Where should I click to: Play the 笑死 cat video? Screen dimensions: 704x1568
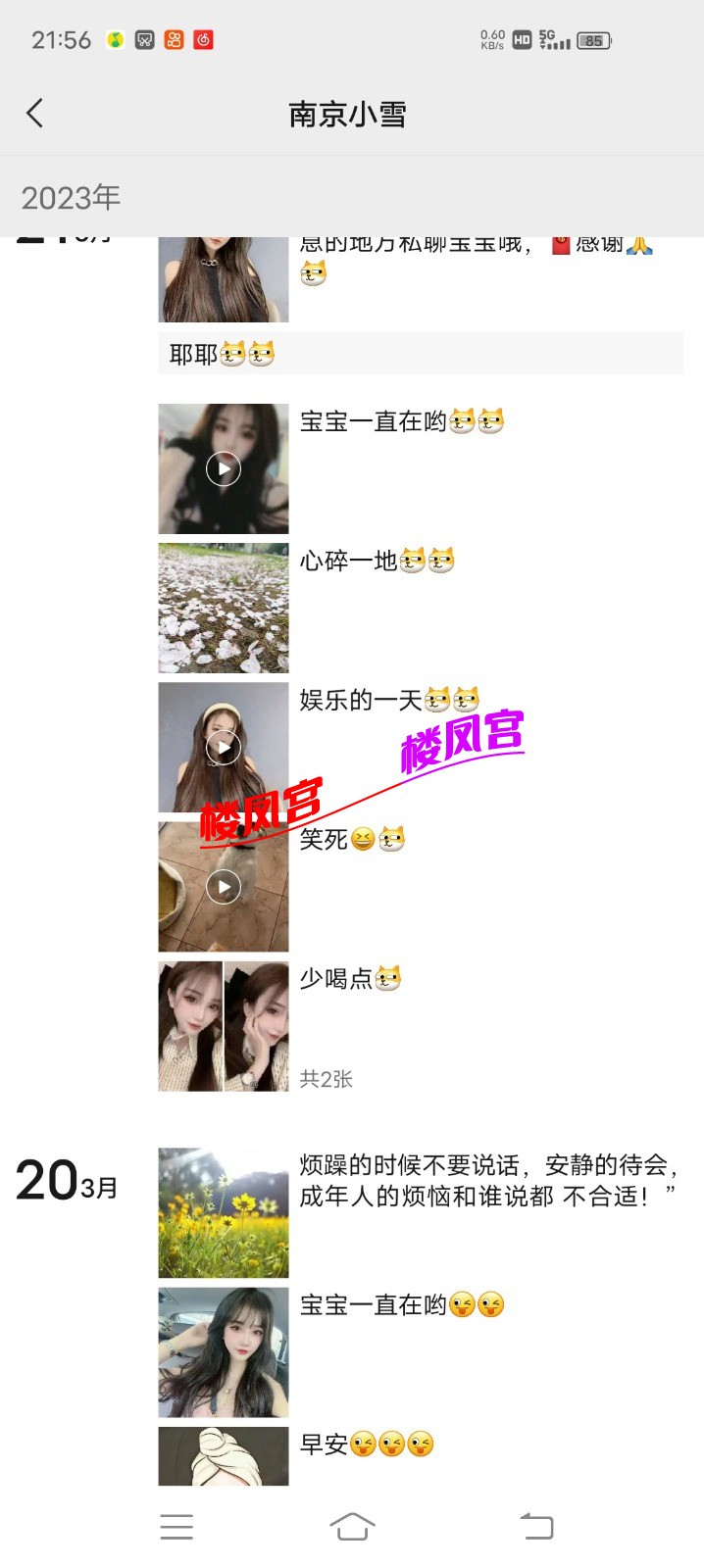224,887
